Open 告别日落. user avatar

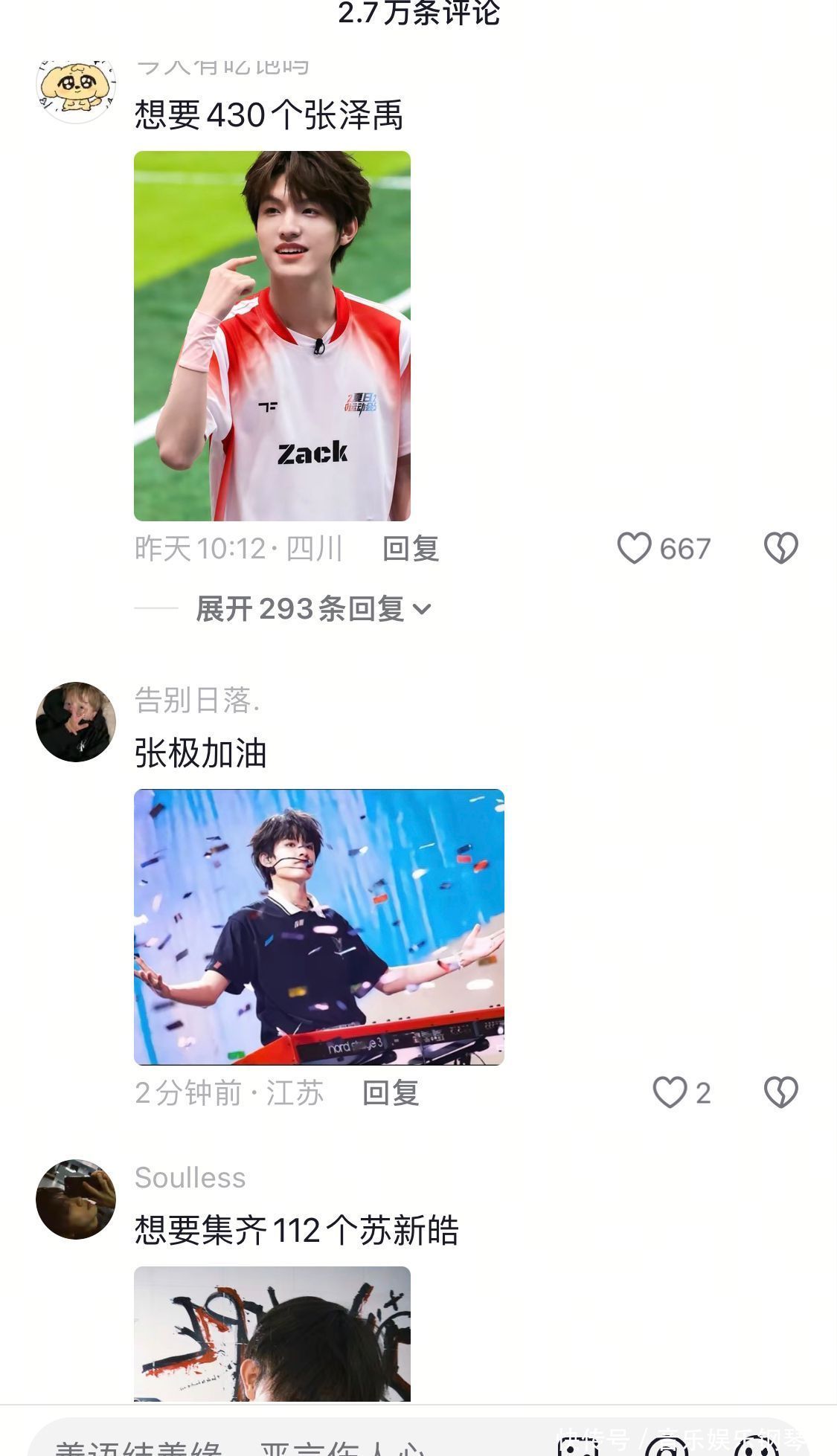[76, 721]
